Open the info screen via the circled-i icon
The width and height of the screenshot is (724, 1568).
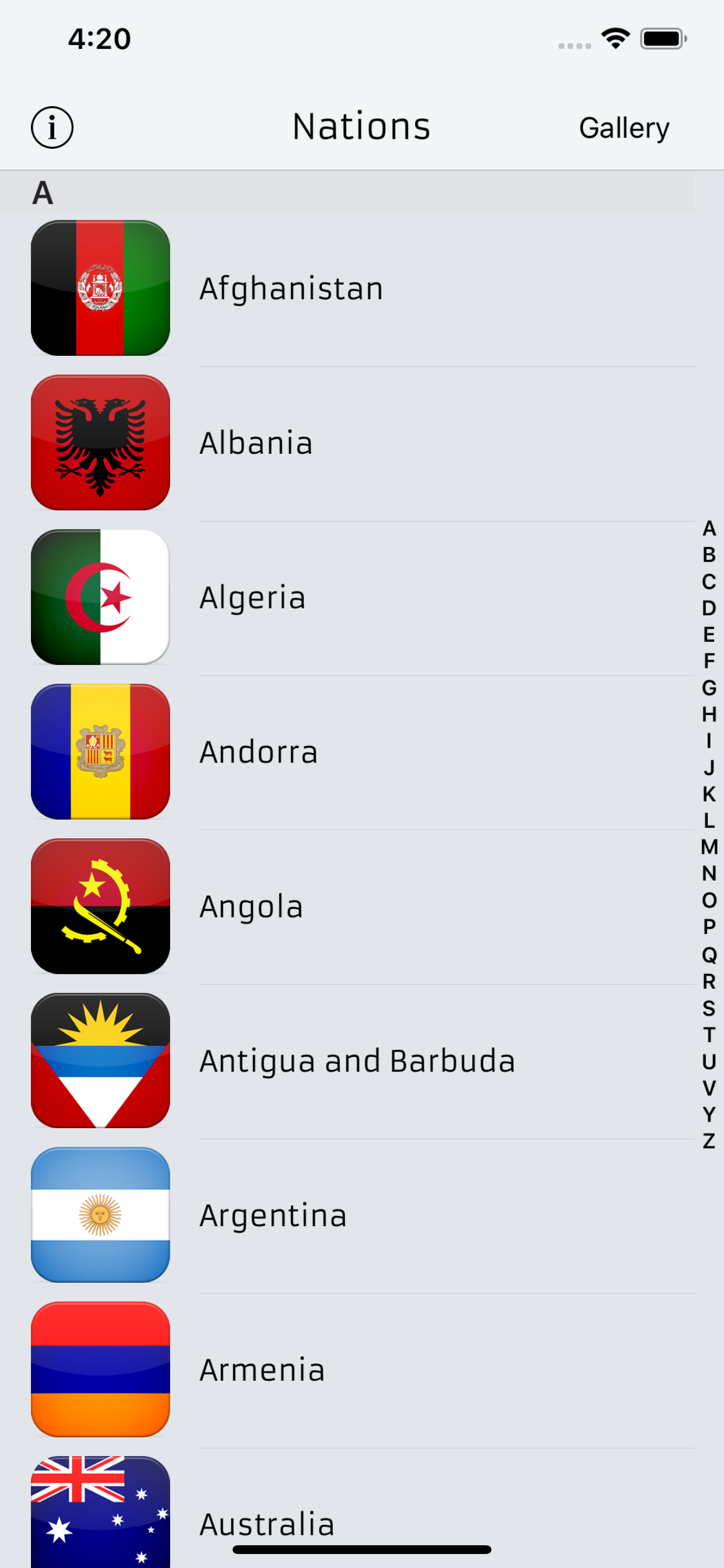pos(54,127)
